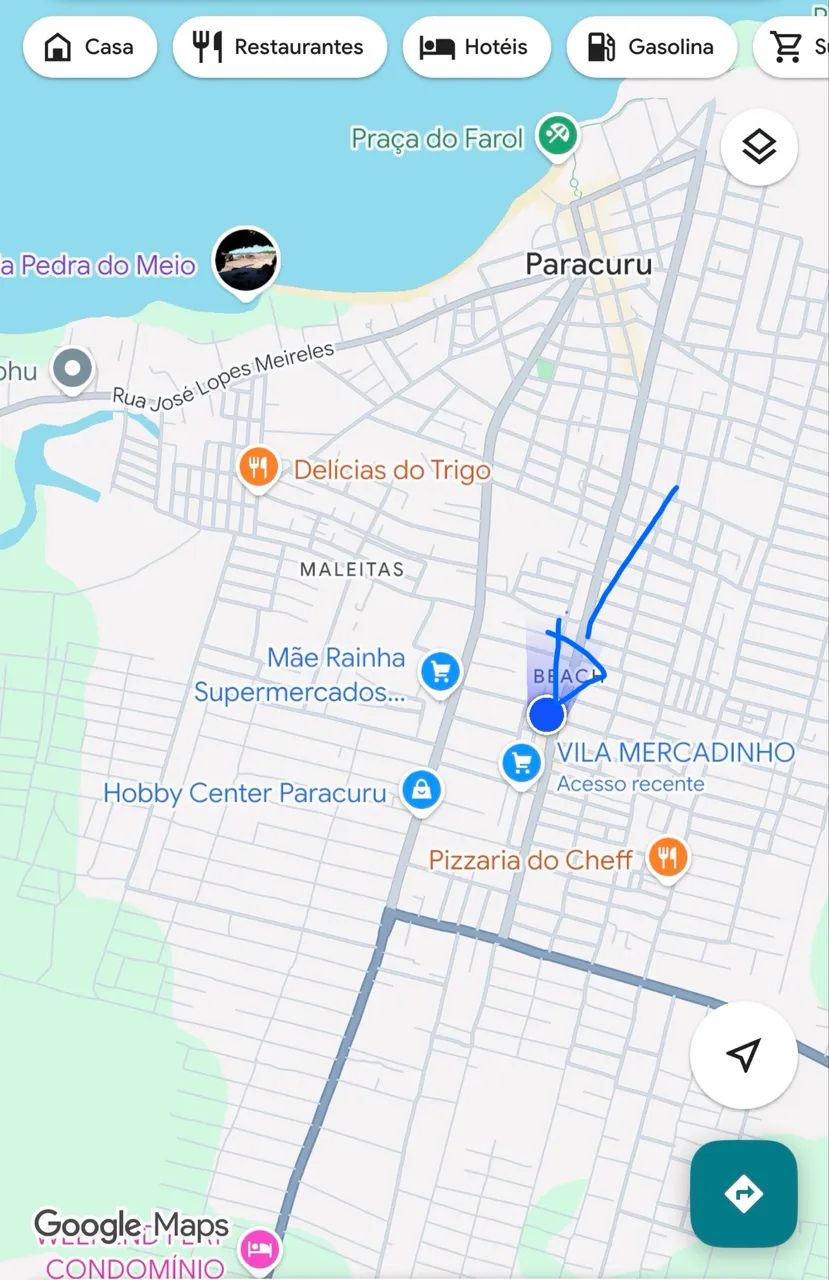Open Delícias do Trigo restaurant pin
Screen dimensions: 829x1280
[x=258, y=466]
